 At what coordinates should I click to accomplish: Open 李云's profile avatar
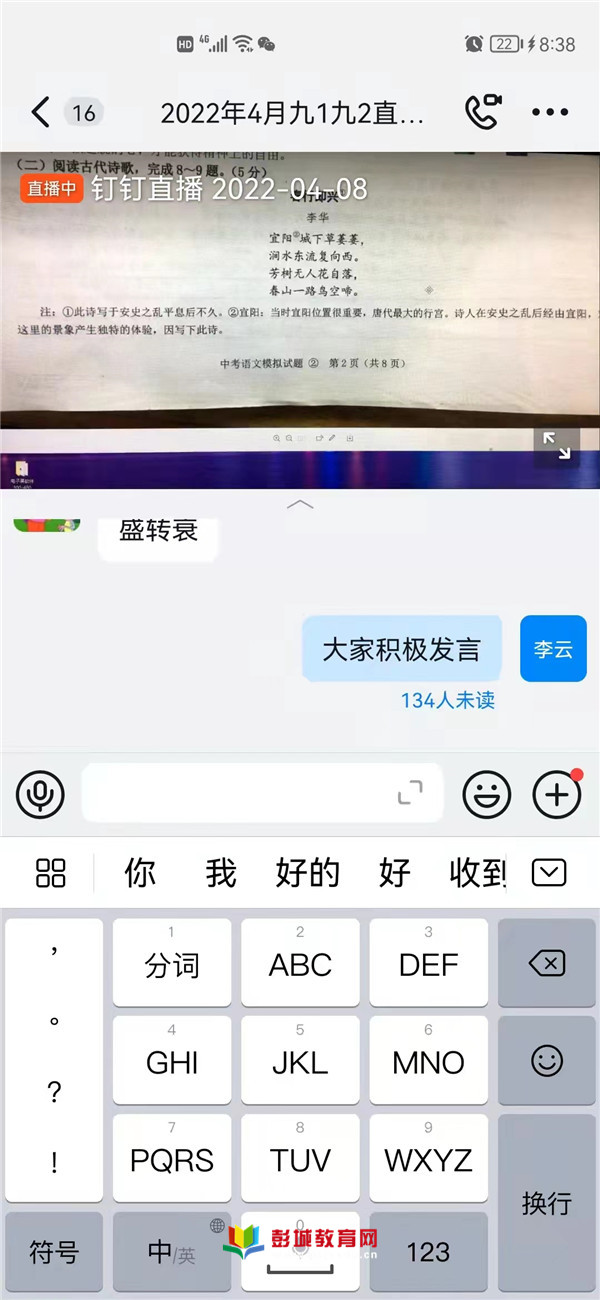point(553,649)
